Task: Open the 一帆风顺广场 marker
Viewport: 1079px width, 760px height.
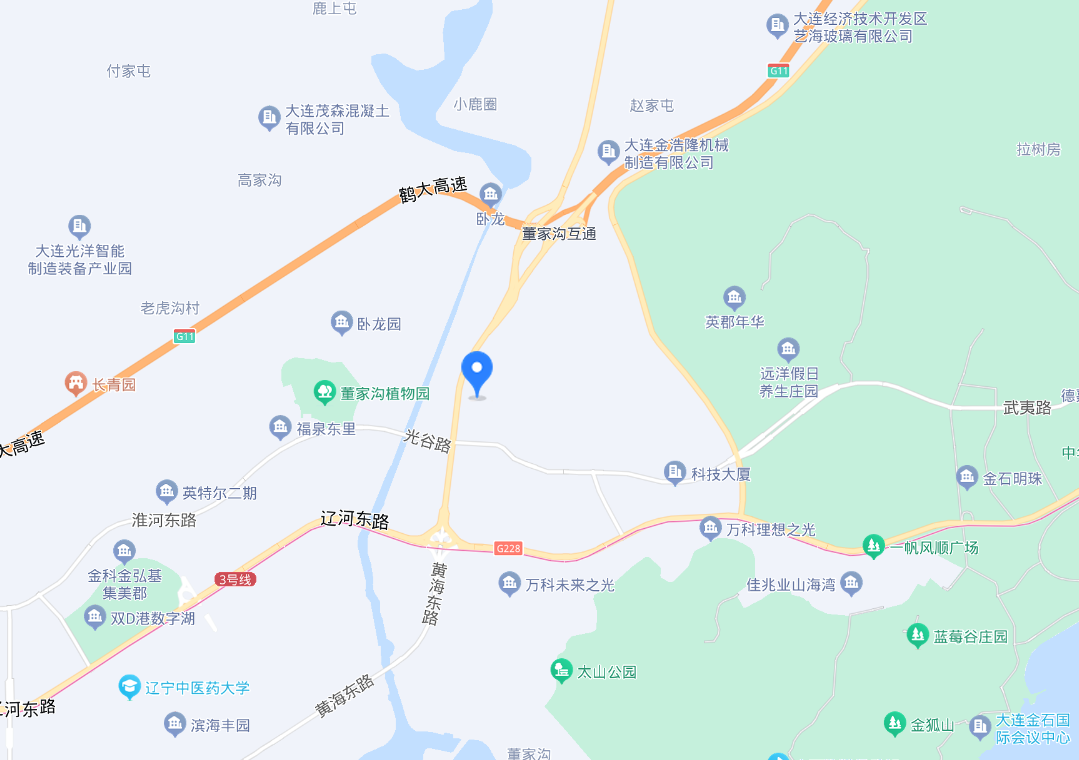Action: (x=874, y=546)
